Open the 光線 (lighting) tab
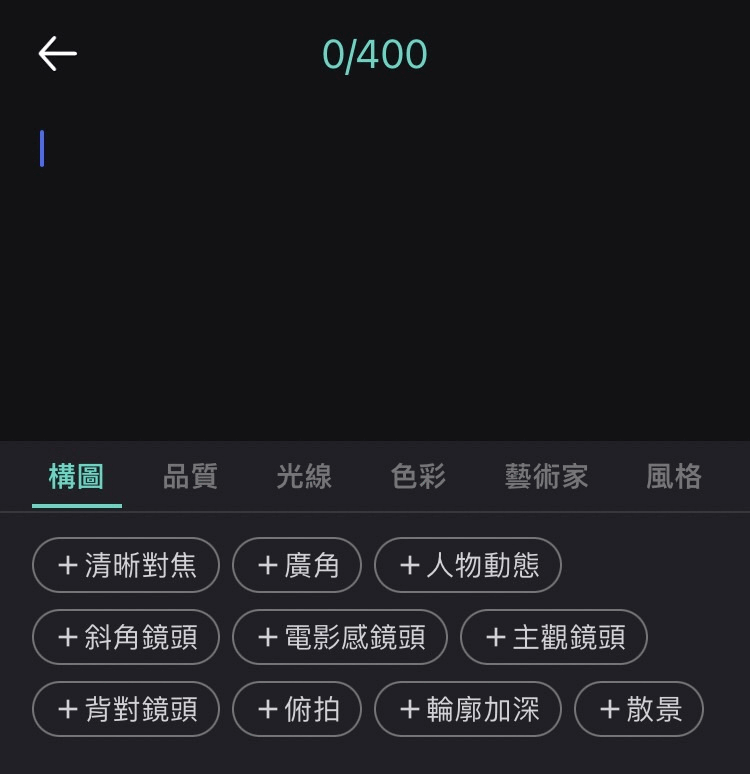Image resolution: width=750 pixels, height=774 pixels. tap(304, 477)
